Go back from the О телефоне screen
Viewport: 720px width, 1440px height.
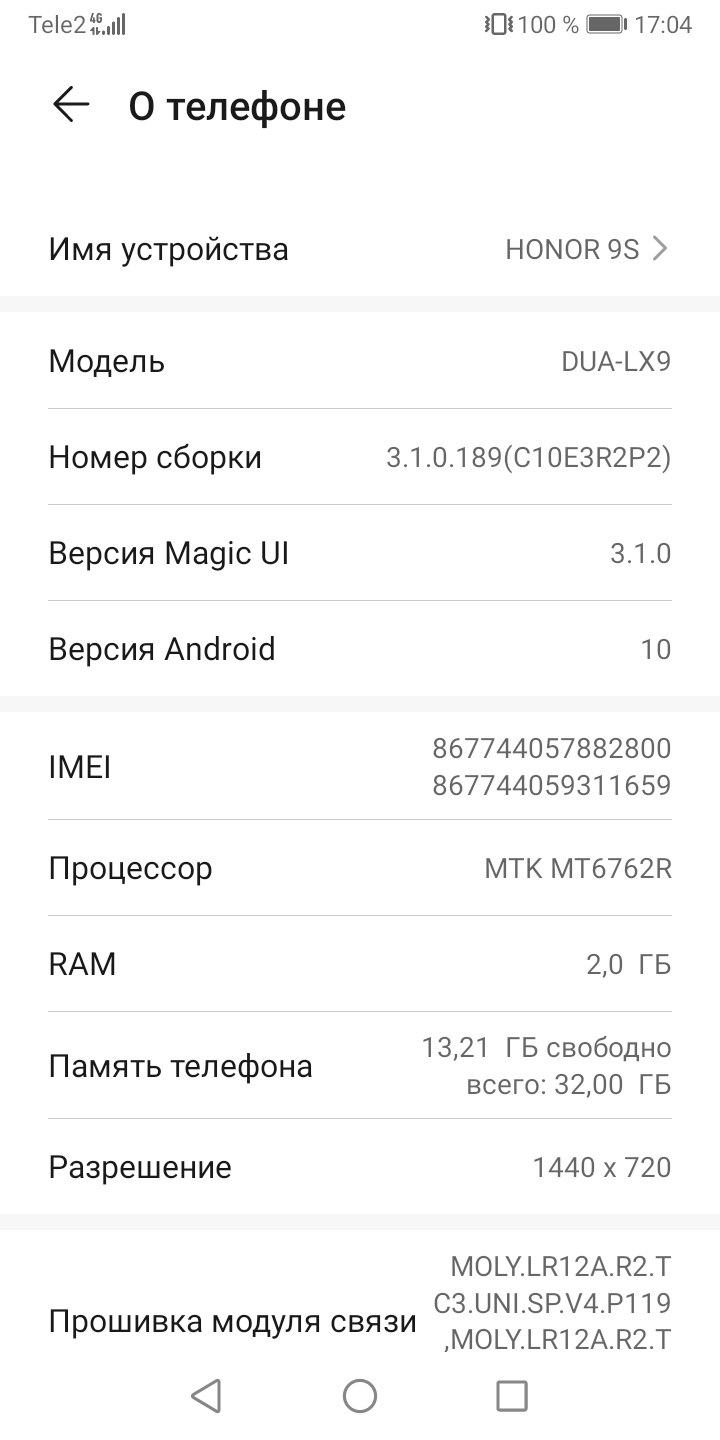71,105
